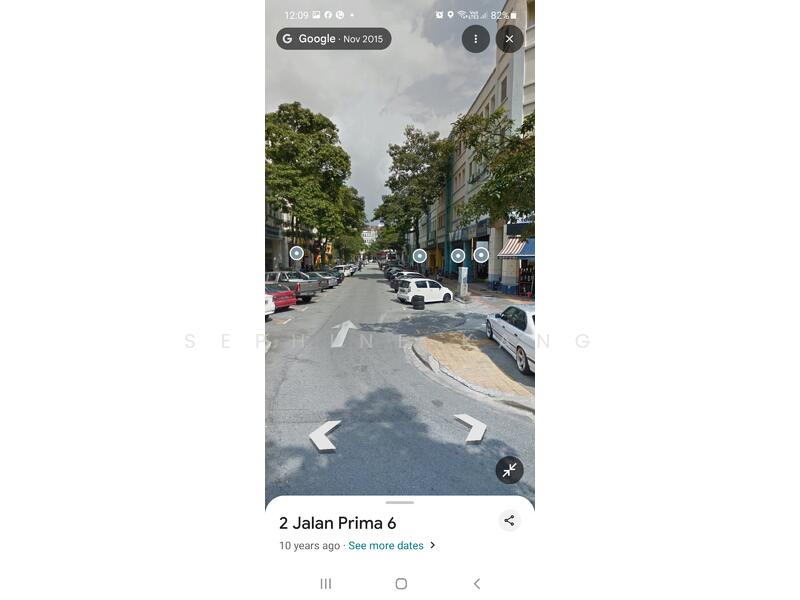Expand the bottom sheet handle
800x600 pixels.
coord(399,502)
